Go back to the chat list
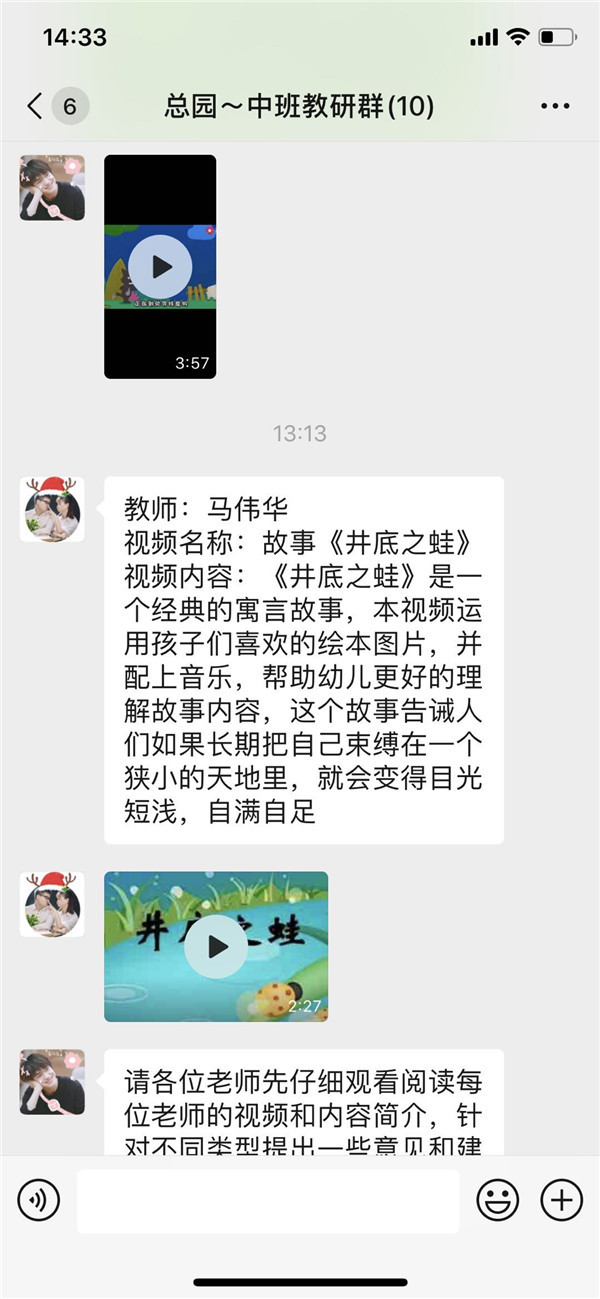The width and height of the screenshot is (600, 1299). point(36,106)
